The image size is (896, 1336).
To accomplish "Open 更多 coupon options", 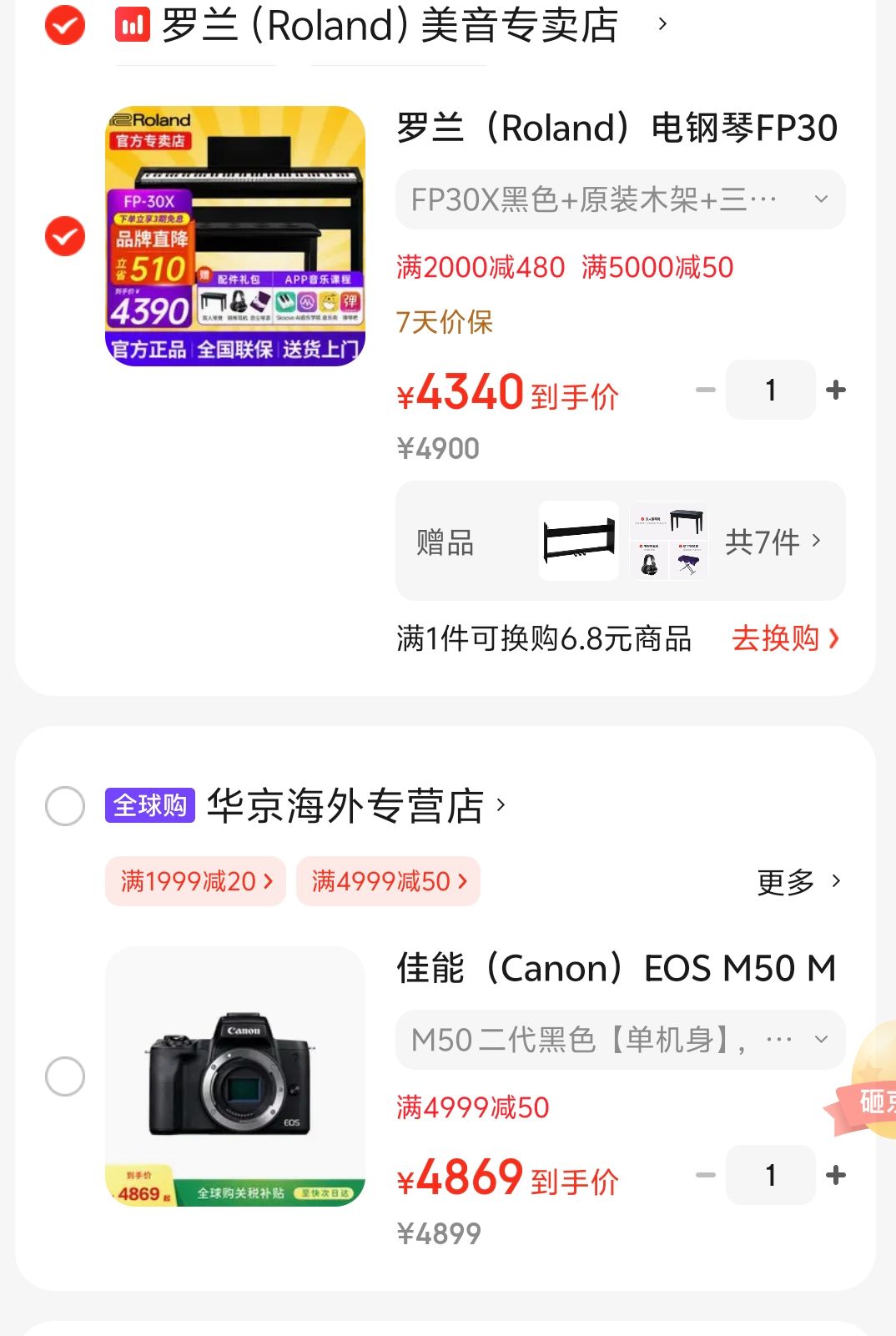I will (x=799, y=881).
